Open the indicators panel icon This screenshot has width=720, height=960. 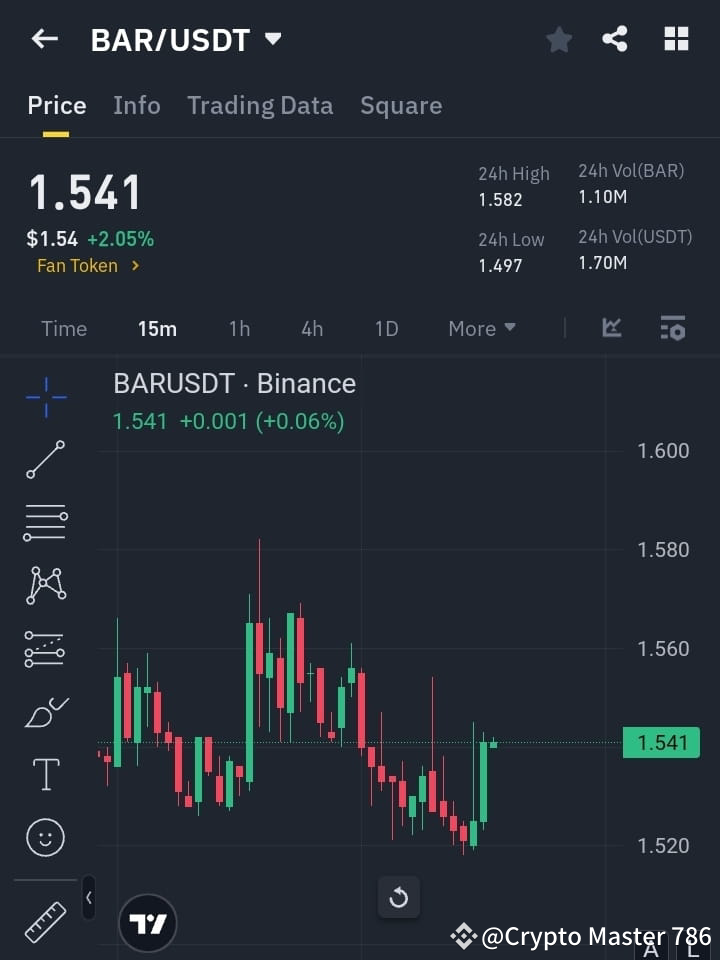pos(611,328)
